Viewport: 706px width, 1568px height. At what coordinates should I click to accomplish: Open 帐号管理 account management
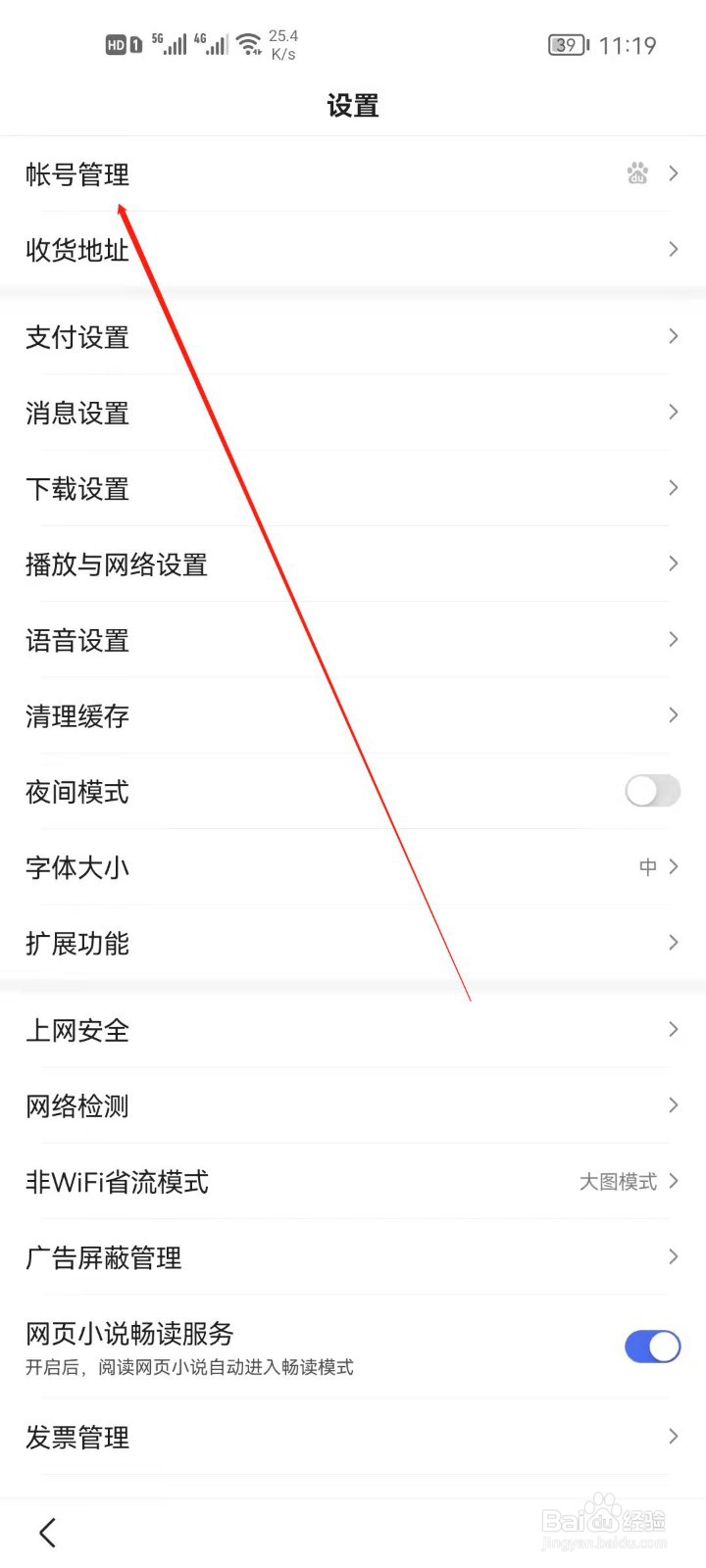point(76,173)
